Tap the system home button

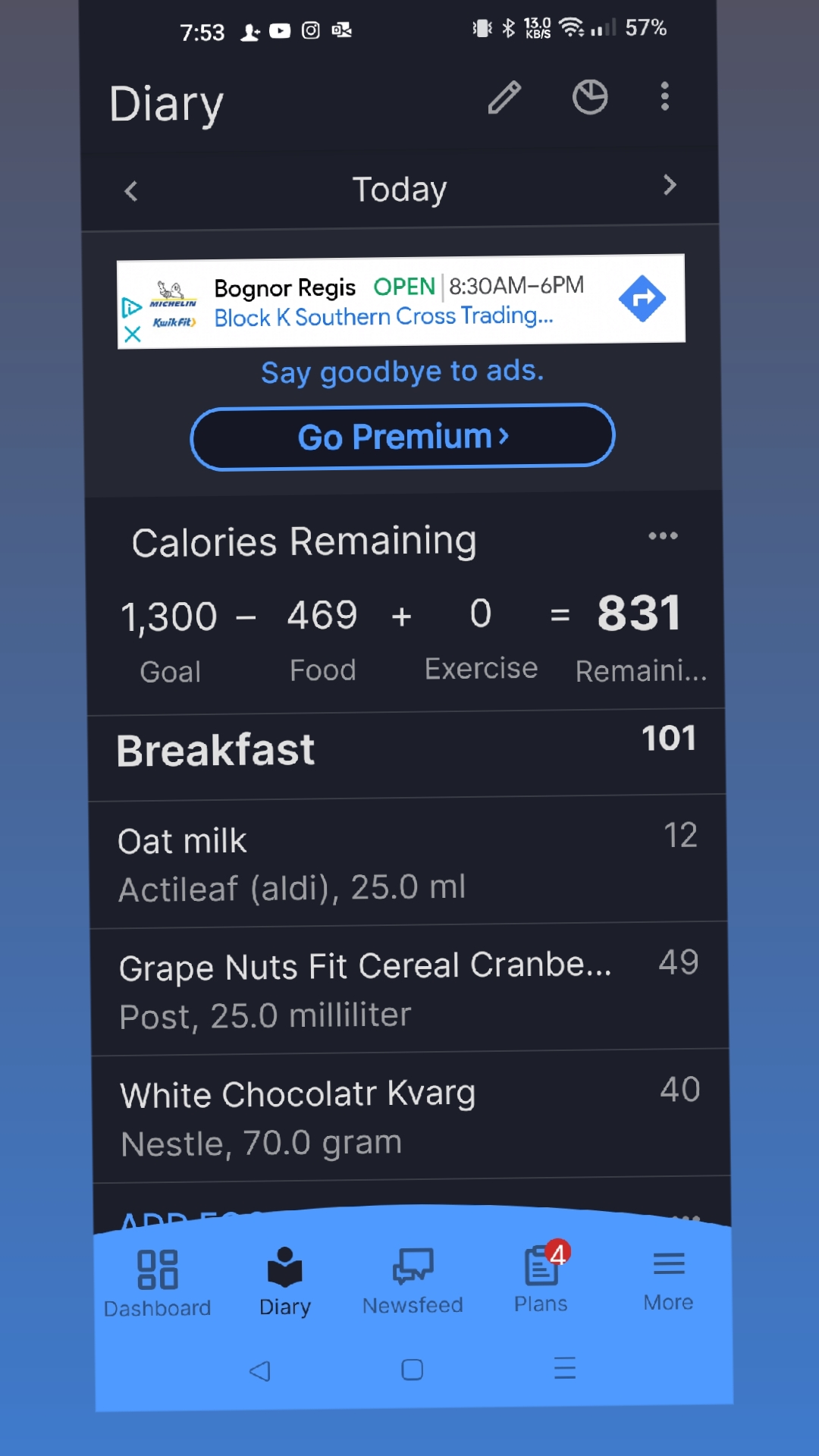pos(413,1370)
